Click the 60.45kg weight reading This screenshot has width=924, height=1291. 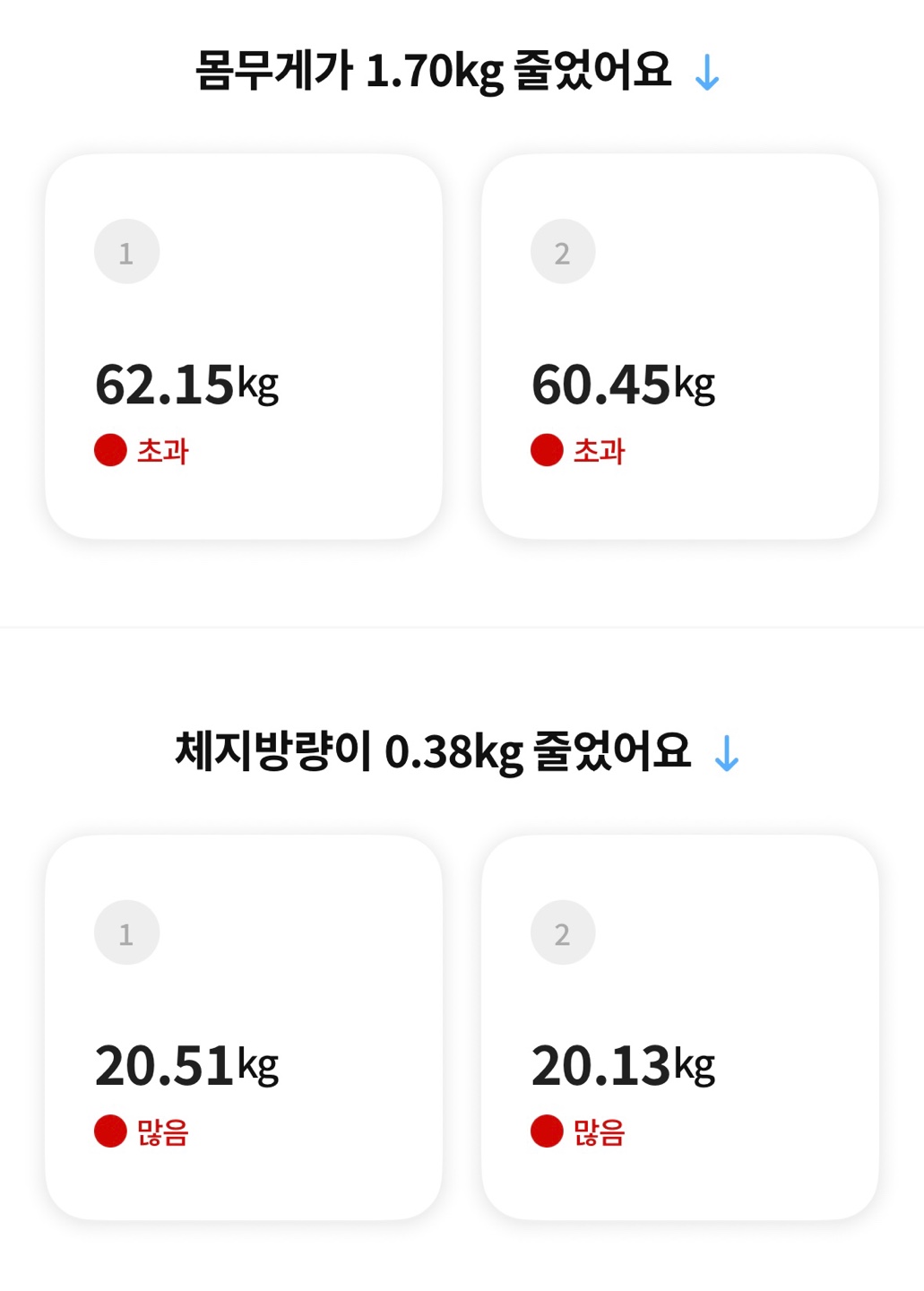pos(625,384)
